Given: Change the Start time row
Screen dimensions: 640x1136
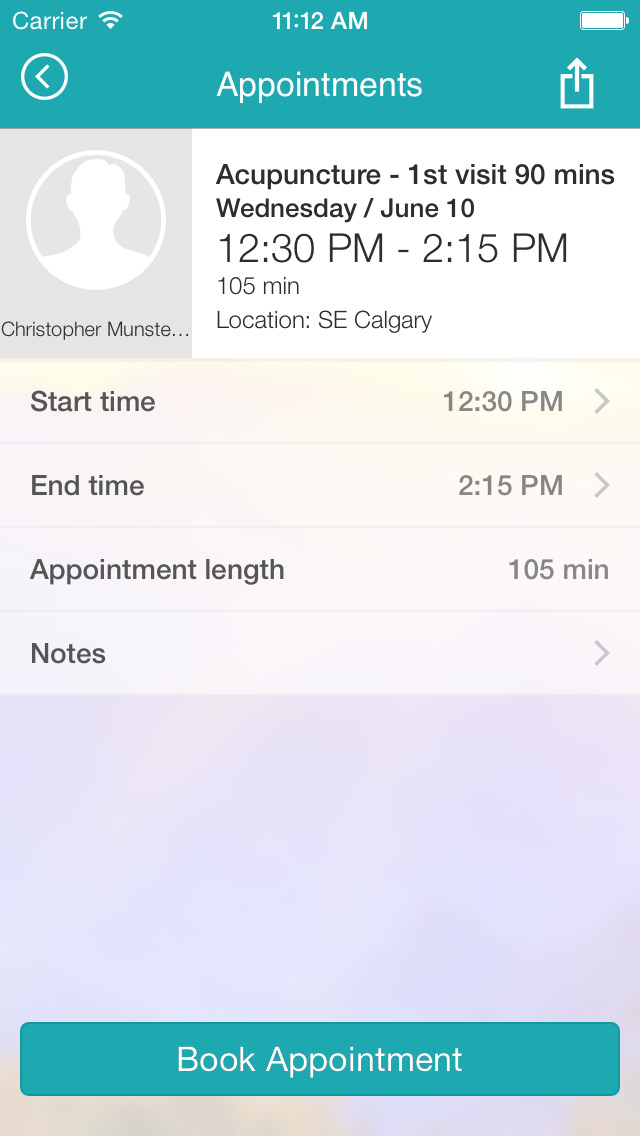Looking at the screenshot, I should [320, 401].
